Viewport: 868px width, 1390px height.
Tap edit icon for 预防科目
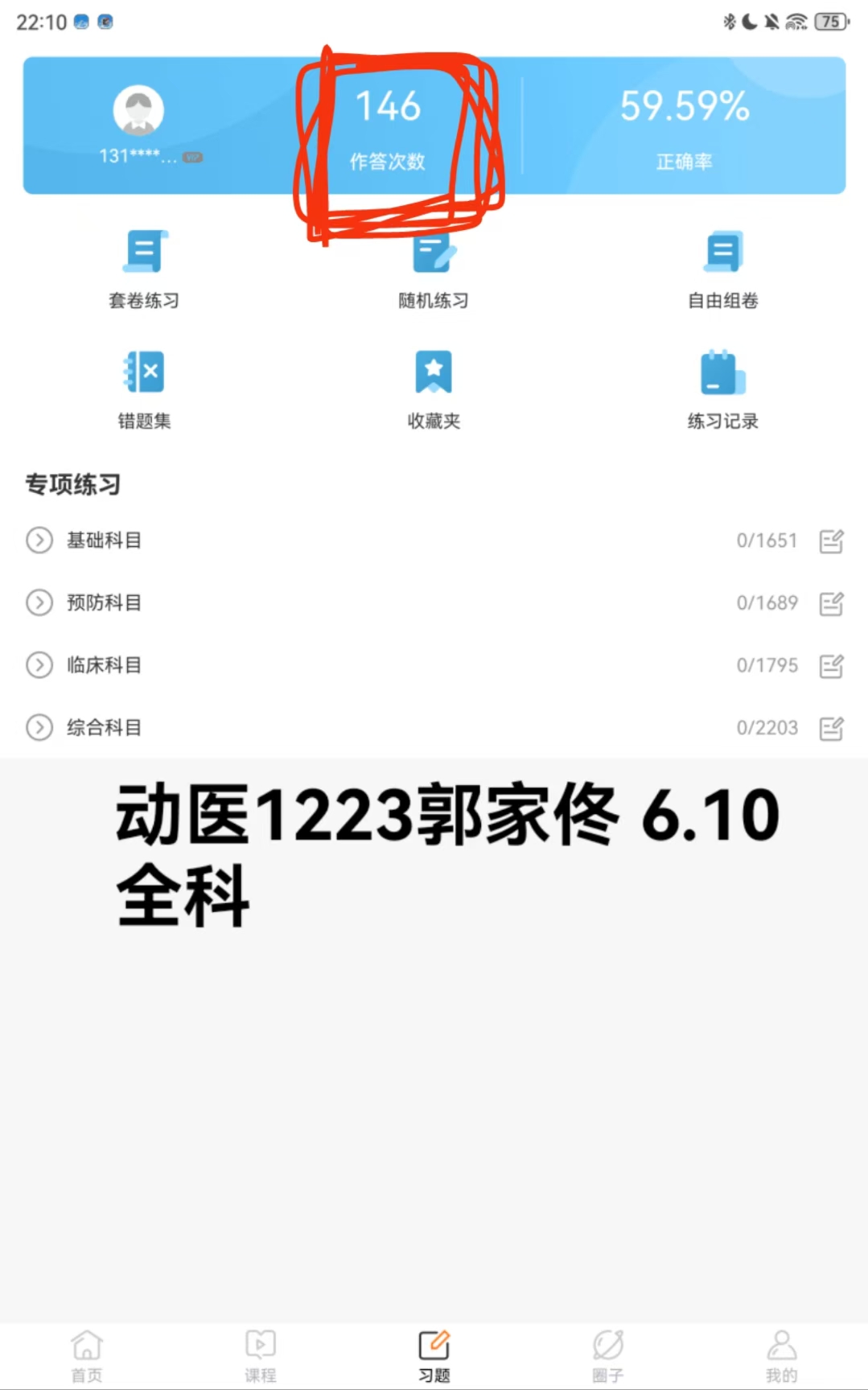click(831, 603)
